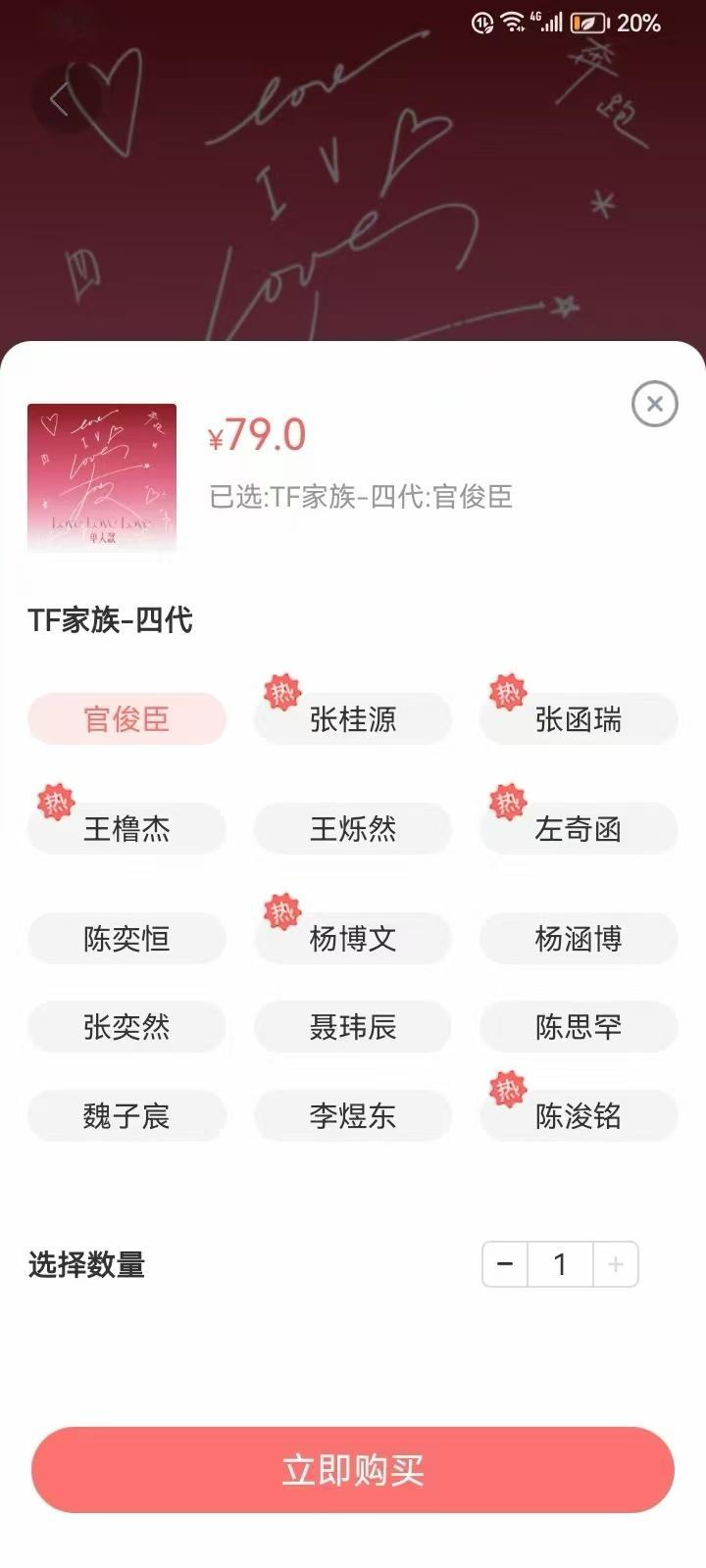
Task: Increase quantity with the plus stepper
Action: [615, 1264]
